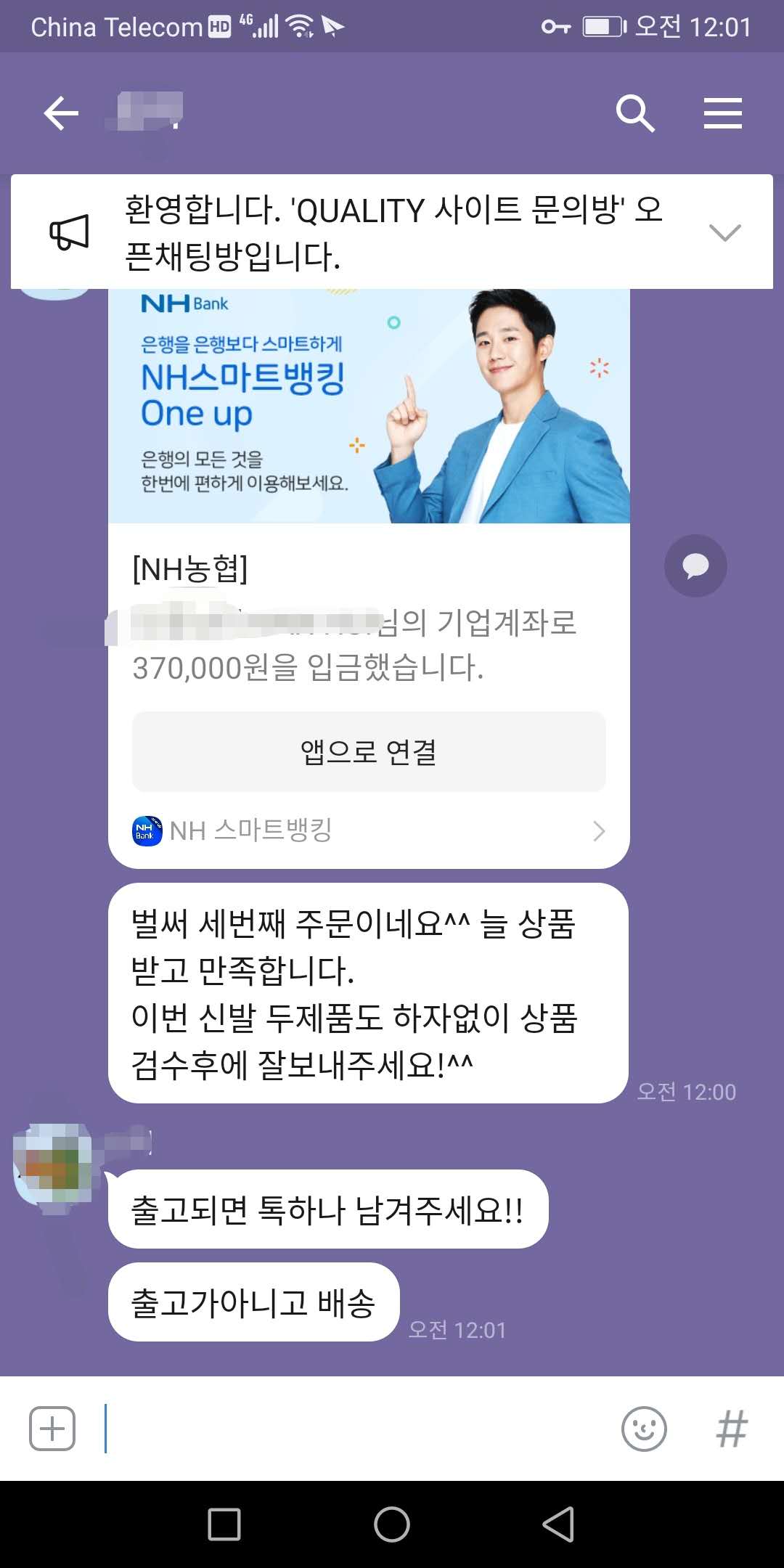Tap the '앱으로 연결' button

click(x=369, y=752)
